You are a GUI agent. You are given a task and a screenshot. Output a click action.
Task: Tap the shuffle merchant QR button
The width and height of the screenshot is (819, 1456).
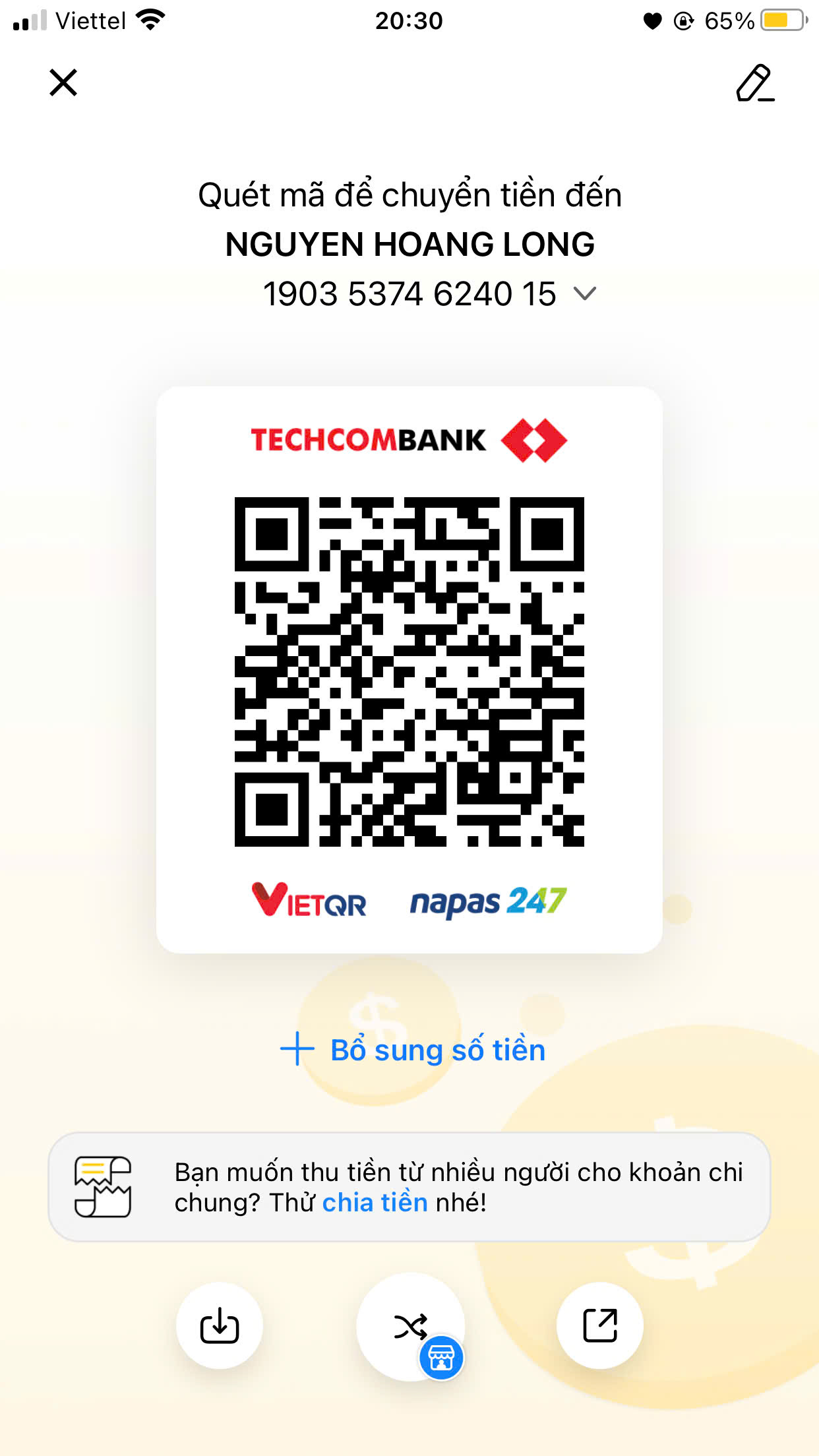click(x=411, y=1327)
